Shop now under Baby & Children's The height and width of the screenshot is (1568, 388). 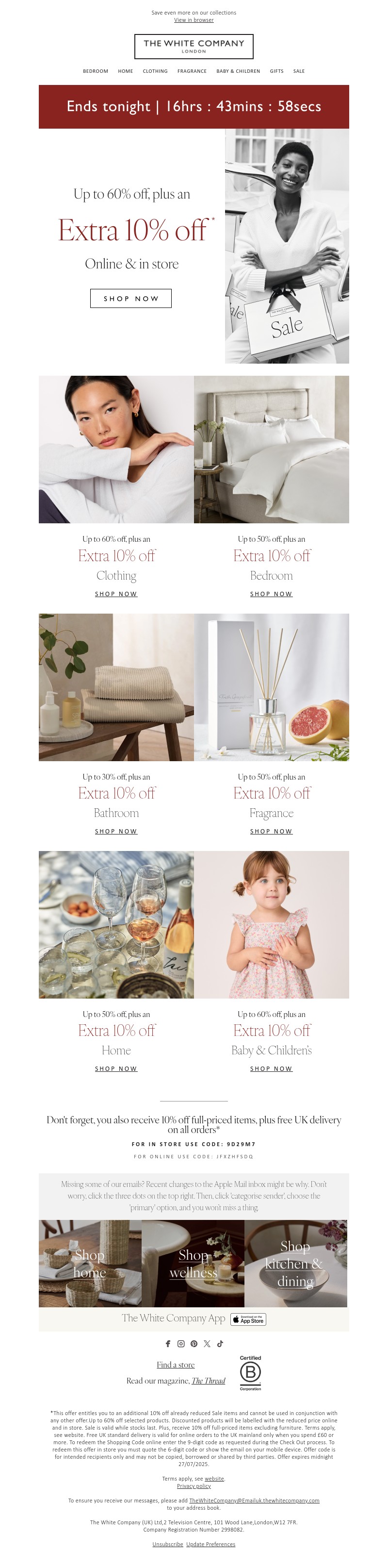click(271, 1068)
